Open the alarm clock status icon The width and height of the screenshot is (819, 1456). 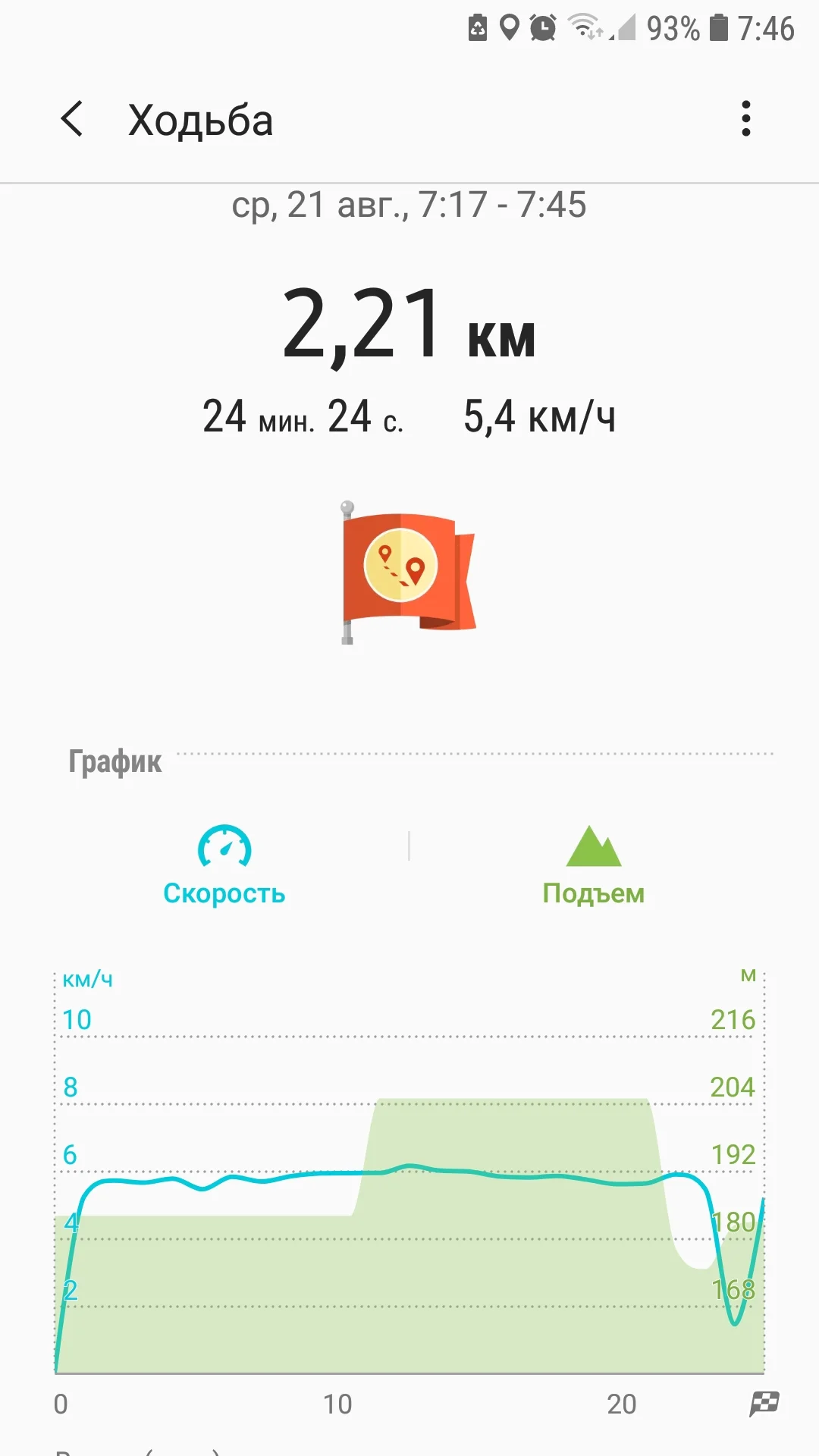(x=542, y=25)
